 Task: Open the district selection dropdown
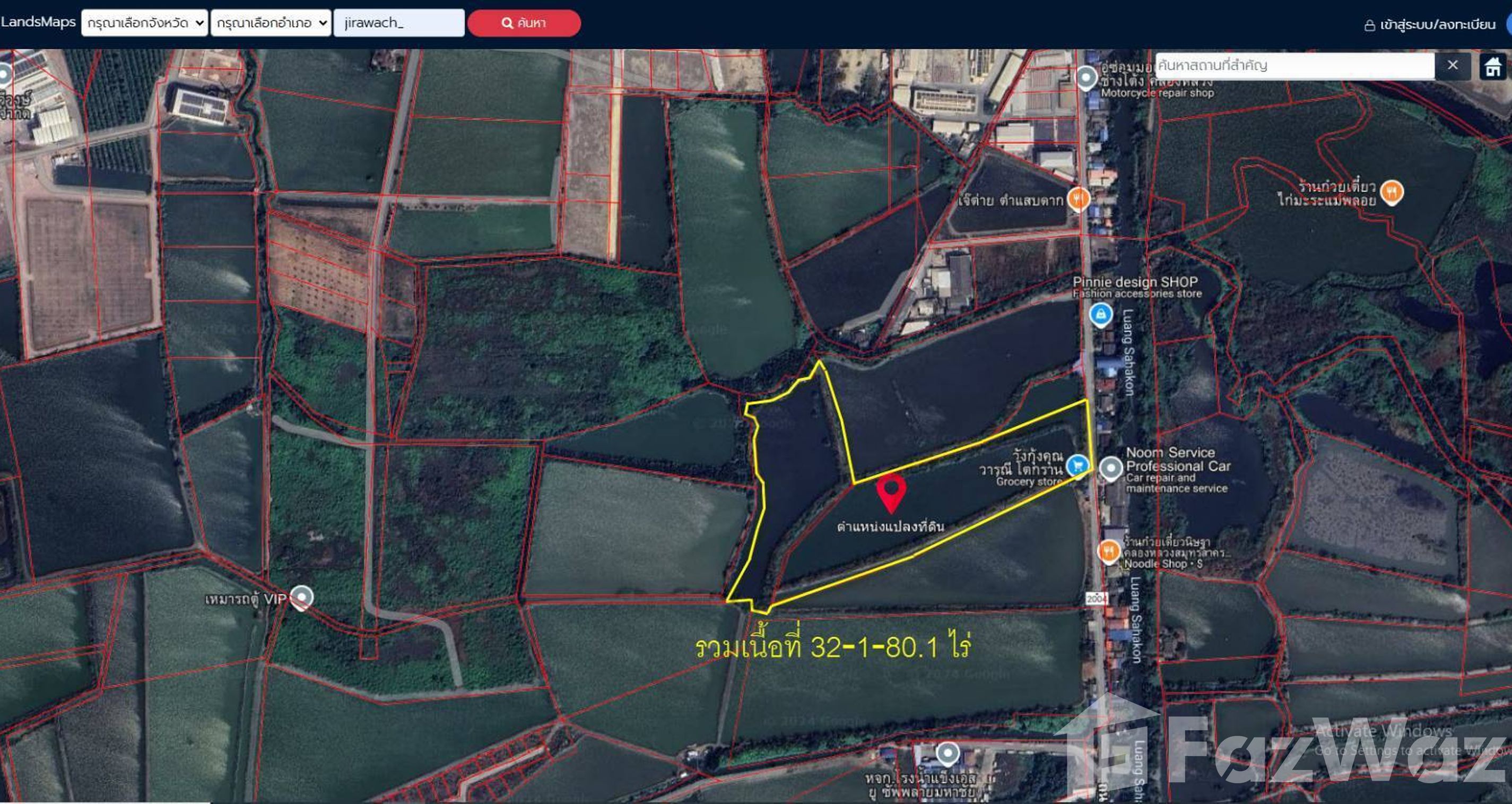[x=271, y=23]
